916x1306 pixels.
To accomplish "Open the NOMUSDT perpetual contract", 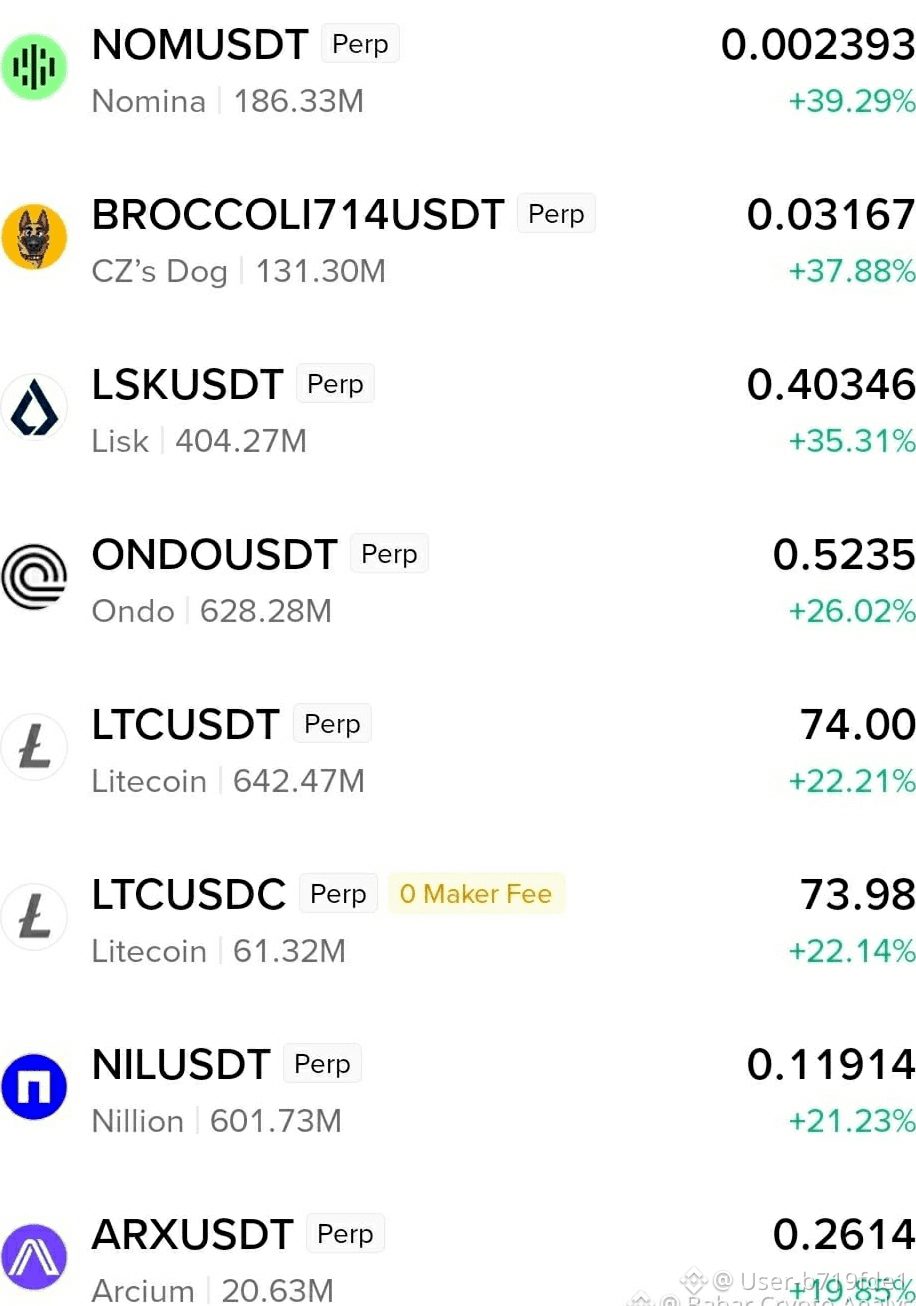I will (458, 70).
